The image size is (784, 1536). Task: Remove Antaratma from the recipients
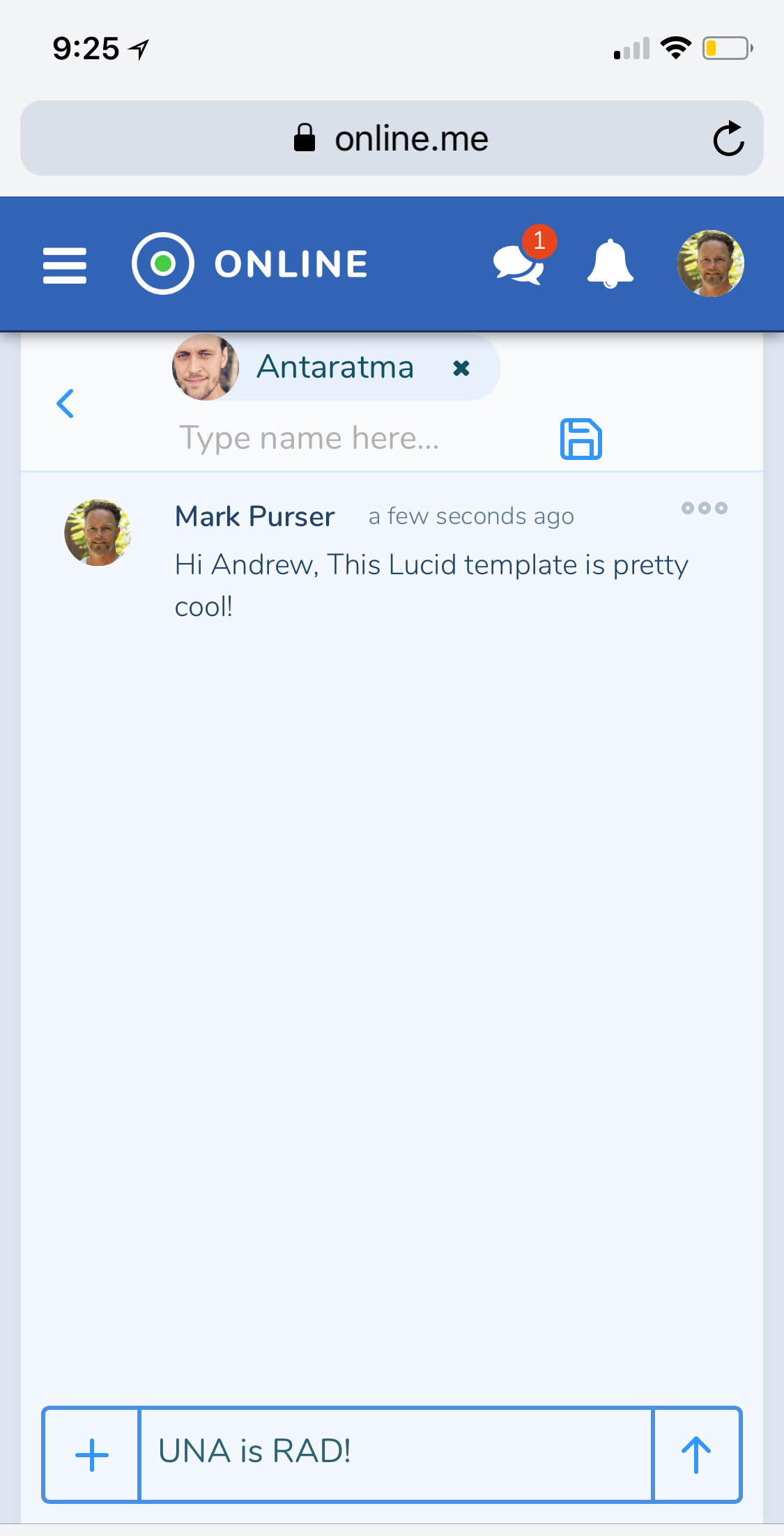pyautogui.click(x=461, y=368)
